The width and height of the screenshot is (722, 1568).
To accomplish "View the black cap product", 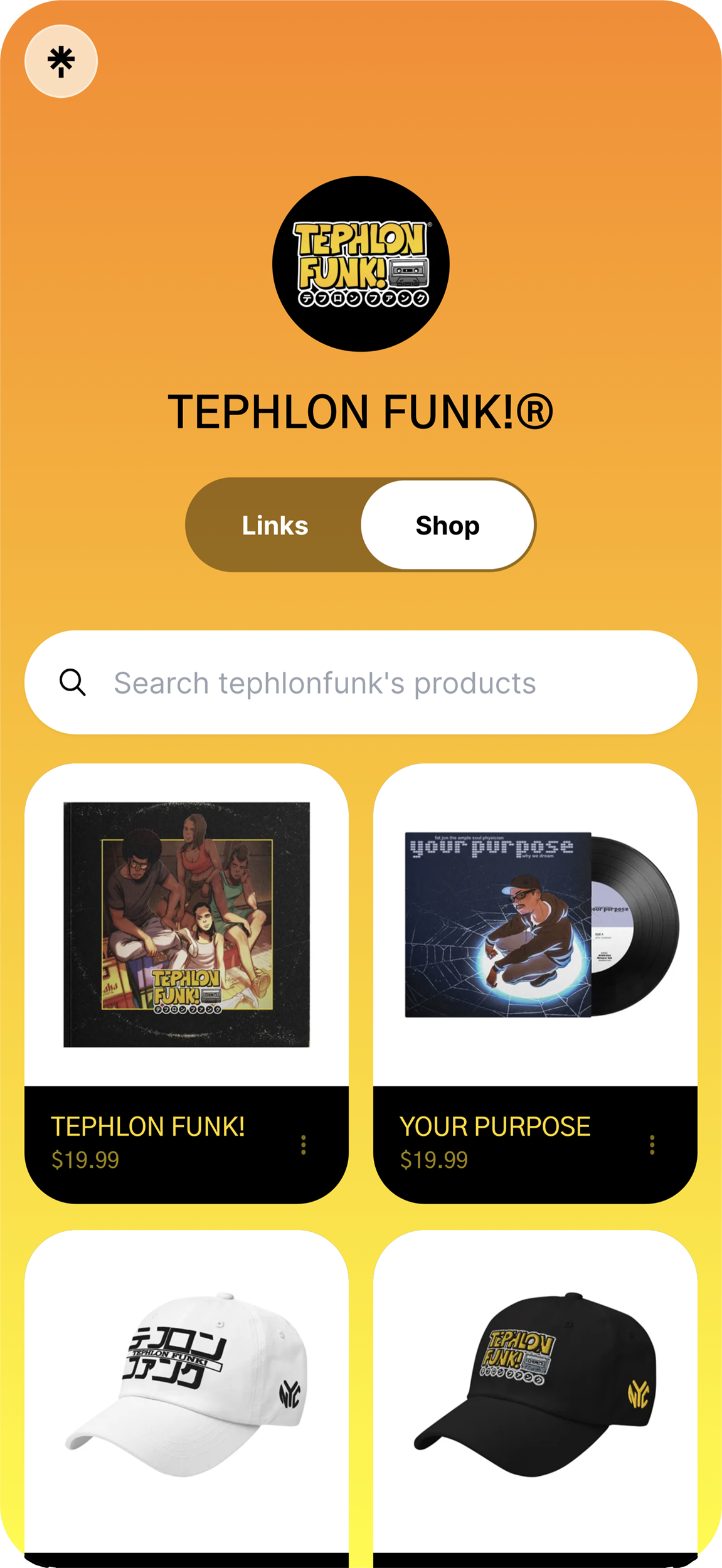I will 535,1386.
